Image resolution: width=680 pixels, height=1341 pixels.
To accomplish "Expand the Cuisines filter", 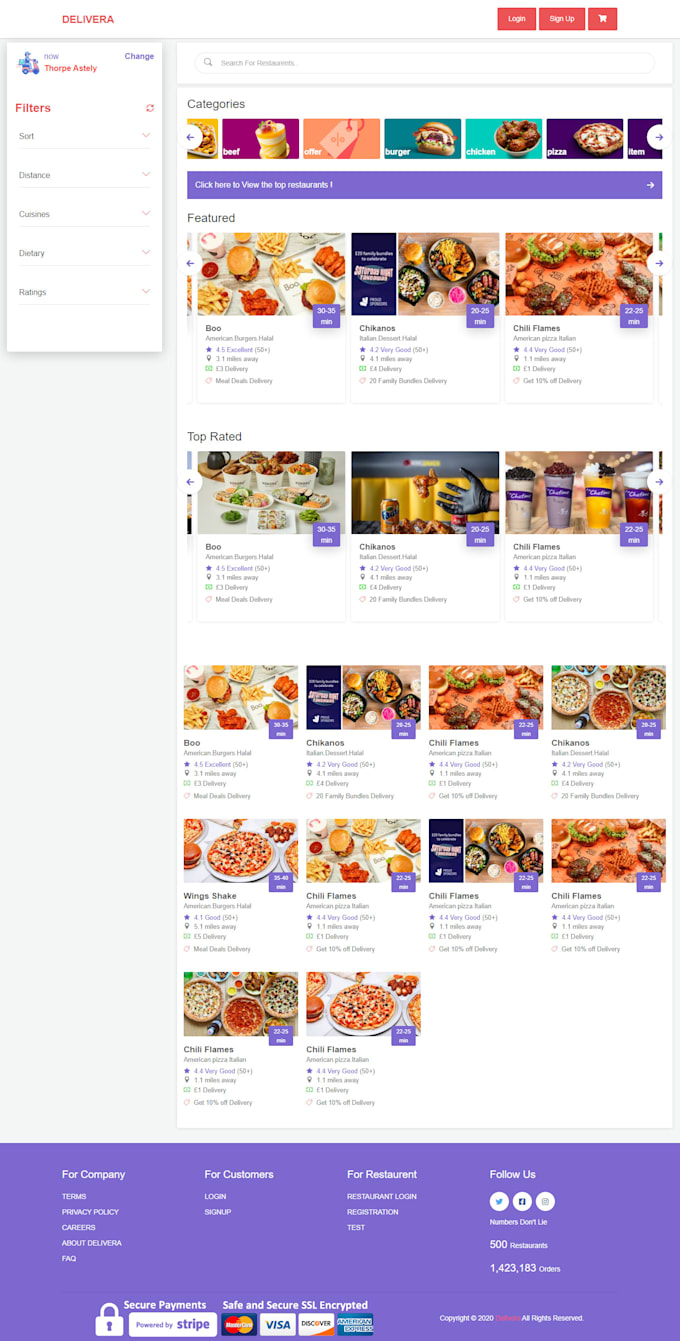I will (x=84, y=214).
